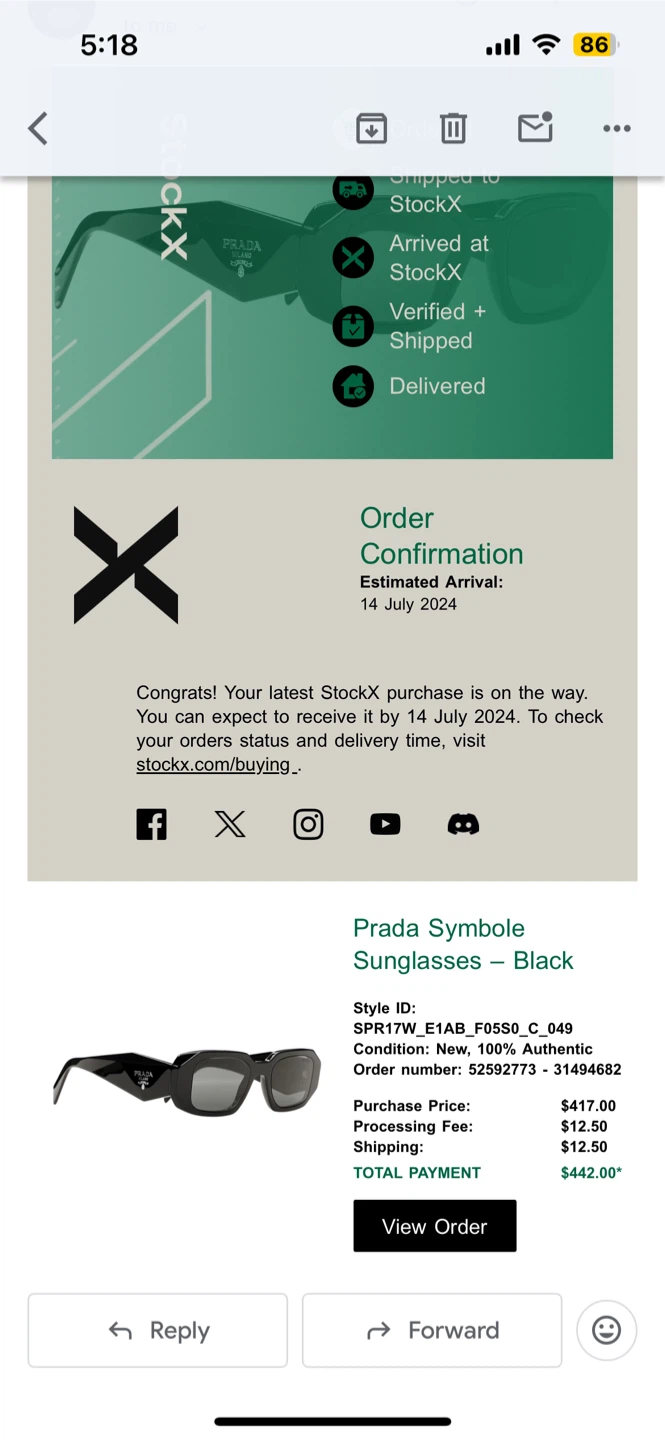The height and width of the screenshot is (1440, 665).
Task: Tap the View Order button
Action: (x=435, y=1226)
